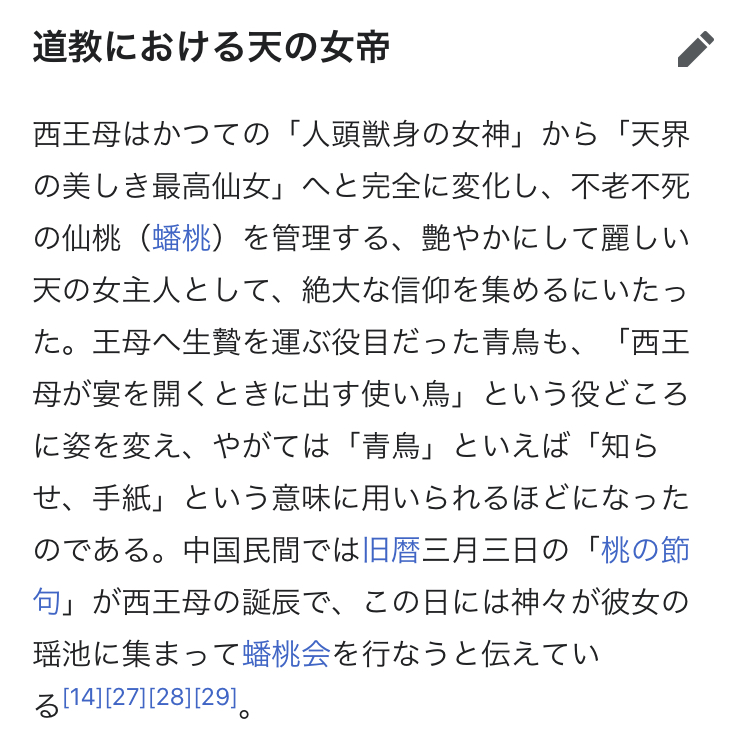Jump to footnote [27]
This screenshot has width=750, height=742.
(x=126, y=697)
